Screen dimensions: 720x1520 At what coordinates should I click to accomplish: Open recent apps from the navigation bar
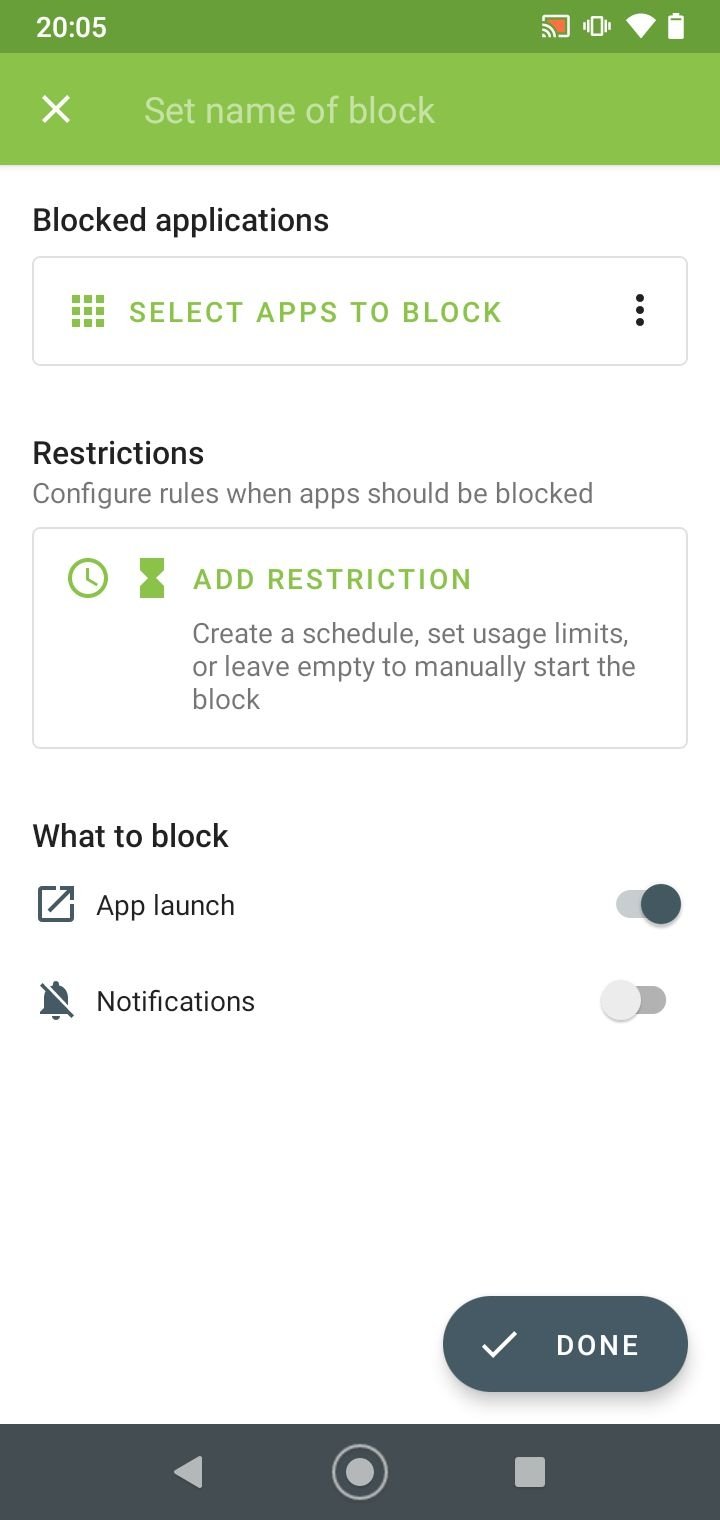click(529, 1472)
